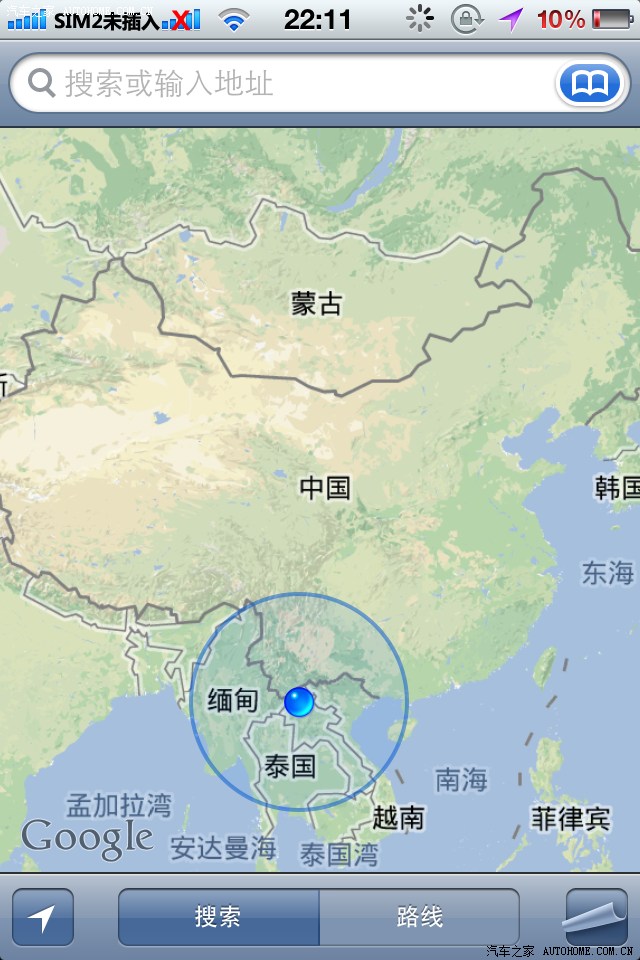This screenshot has width=640, height=960.
Task: Tap the blue current location dot
Action: [x=299, y=702]
